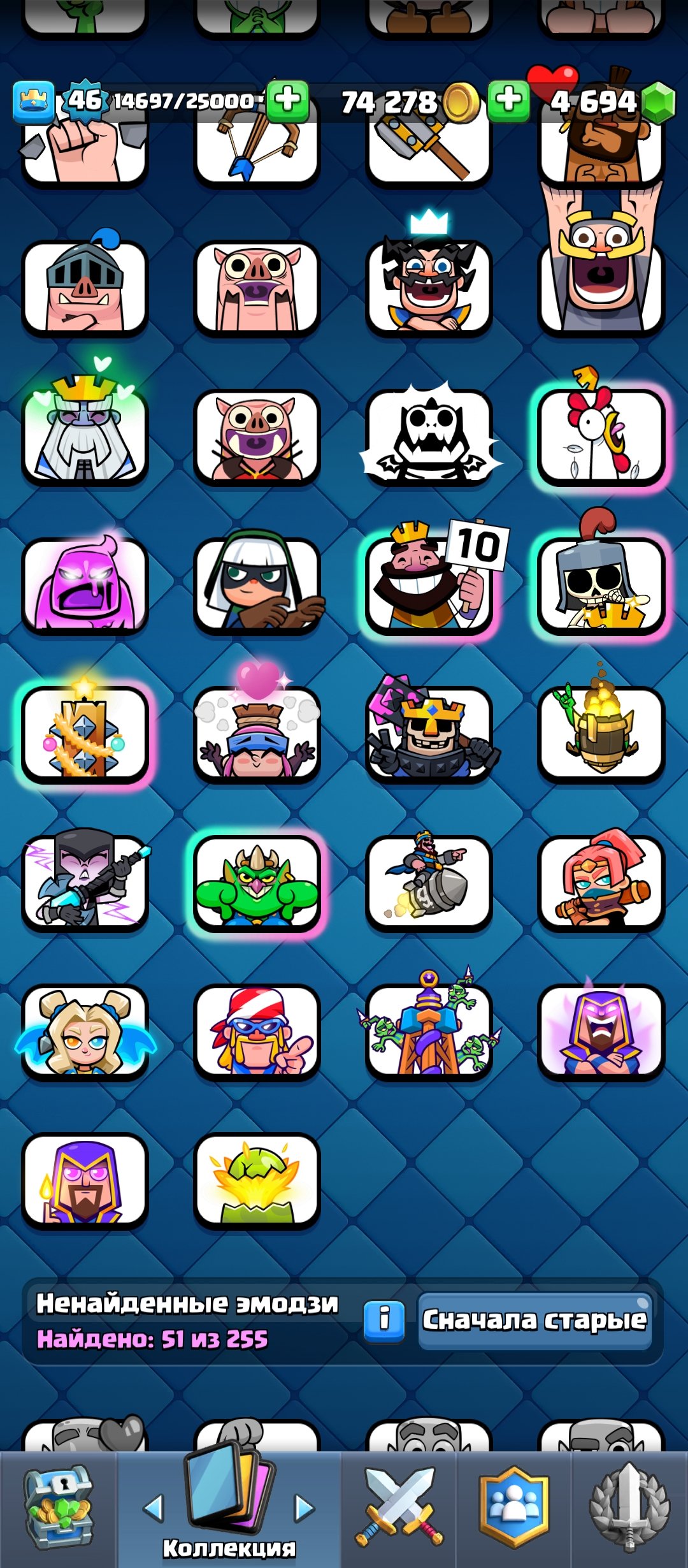Viewport: 688px width, 1568px height.
Task: Open the king crown profile icon
Action: [x=33, y=101]
